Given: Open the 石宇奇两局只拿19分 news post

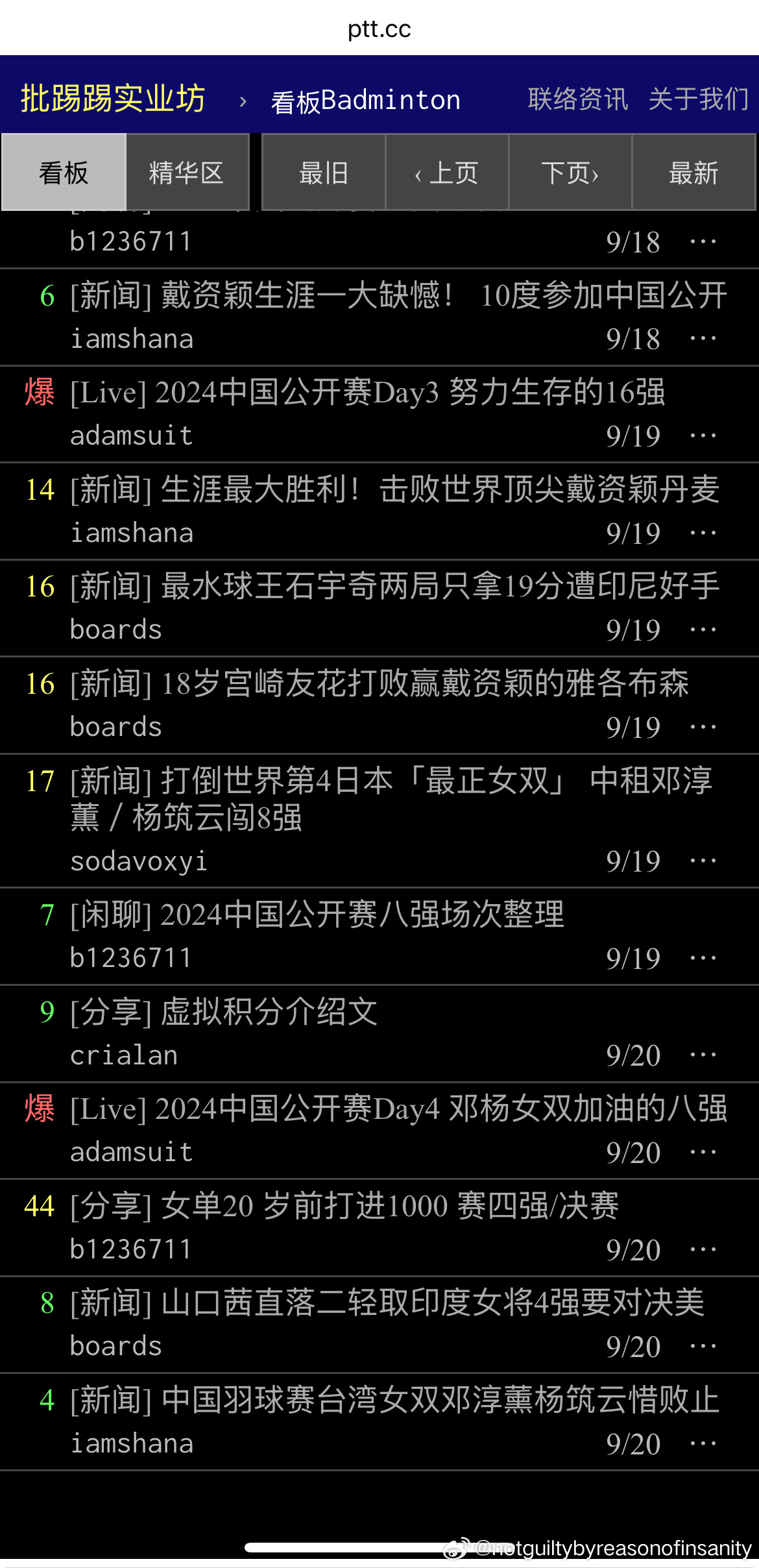Looking at the screenshot, I should click(x=395, y=587).
